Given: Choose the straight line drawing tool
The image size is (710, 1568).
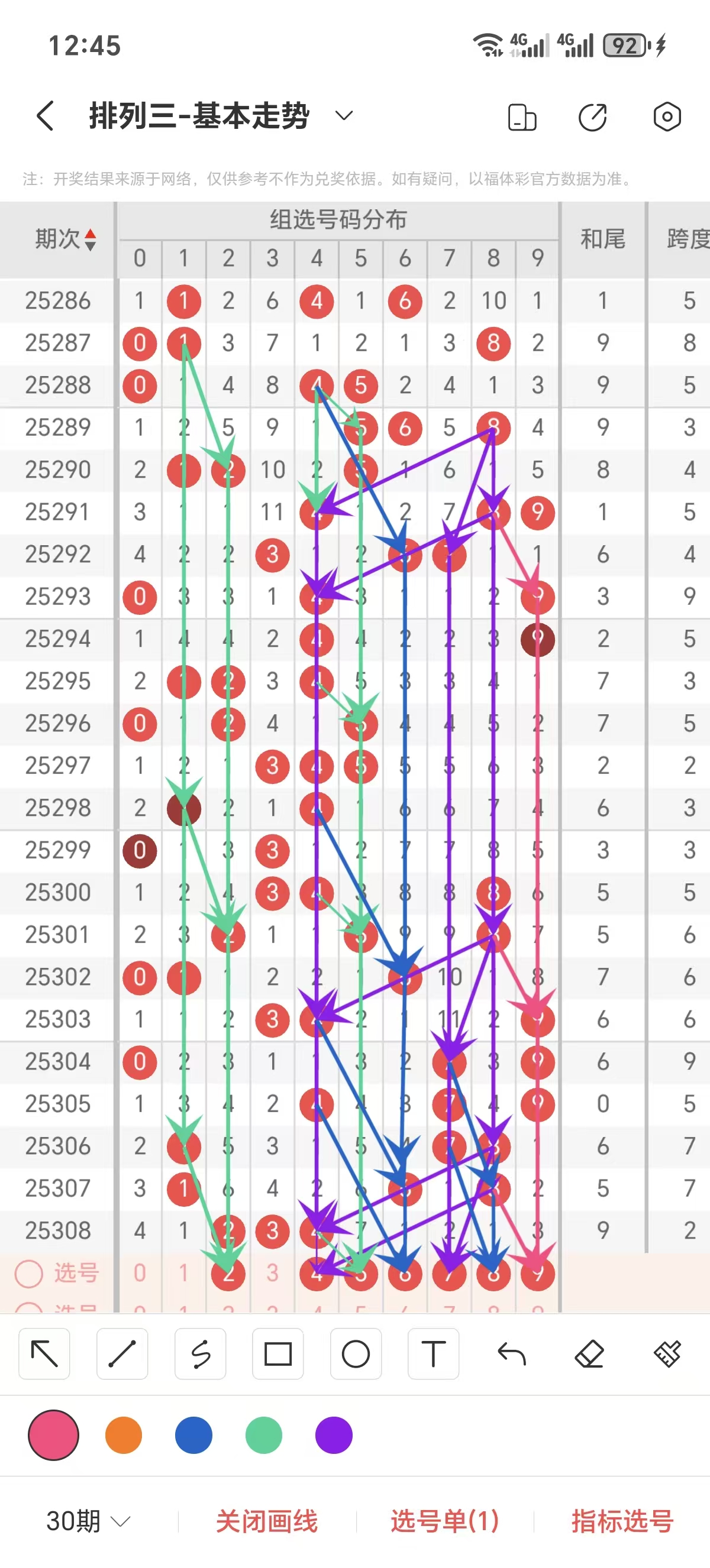Looking at the screenshot, I should point(122,1354).
